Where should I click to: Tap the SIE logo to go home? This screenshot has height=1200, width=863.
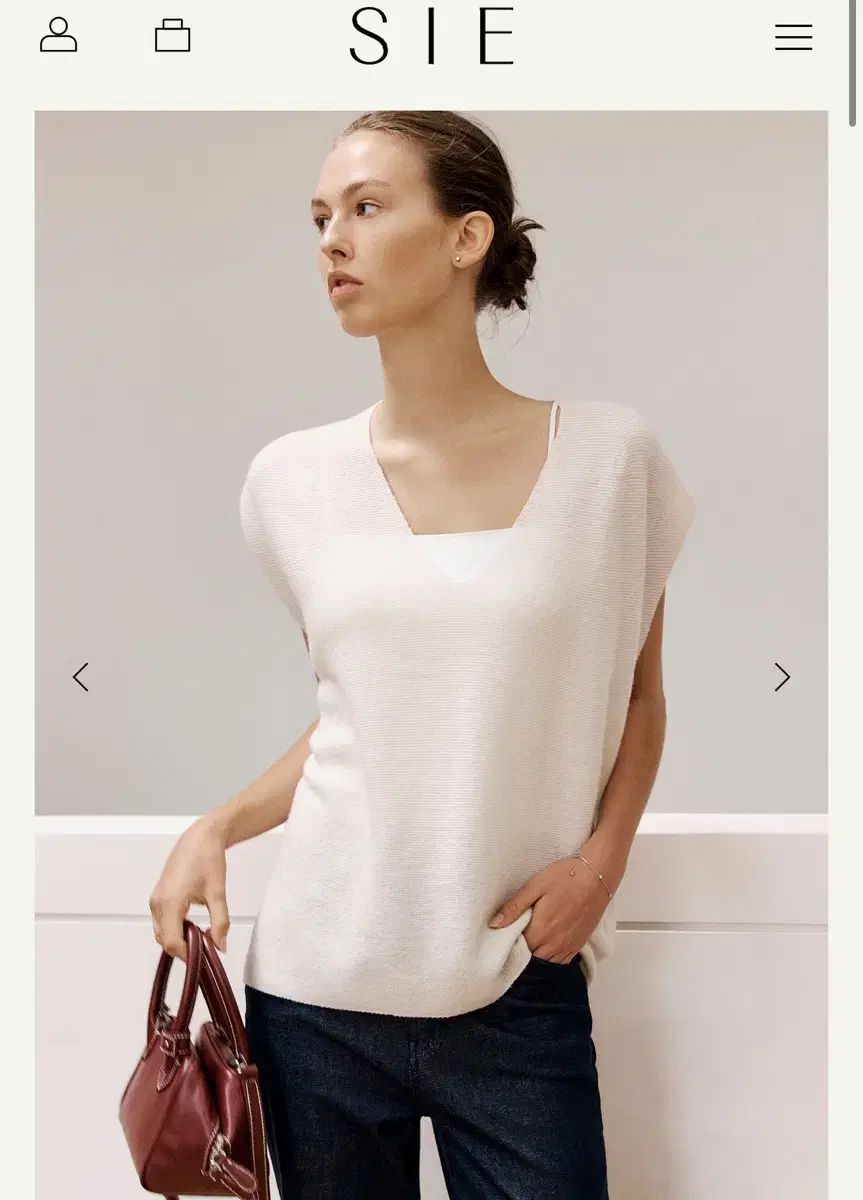pyautogui.click(x=431, y=36)
